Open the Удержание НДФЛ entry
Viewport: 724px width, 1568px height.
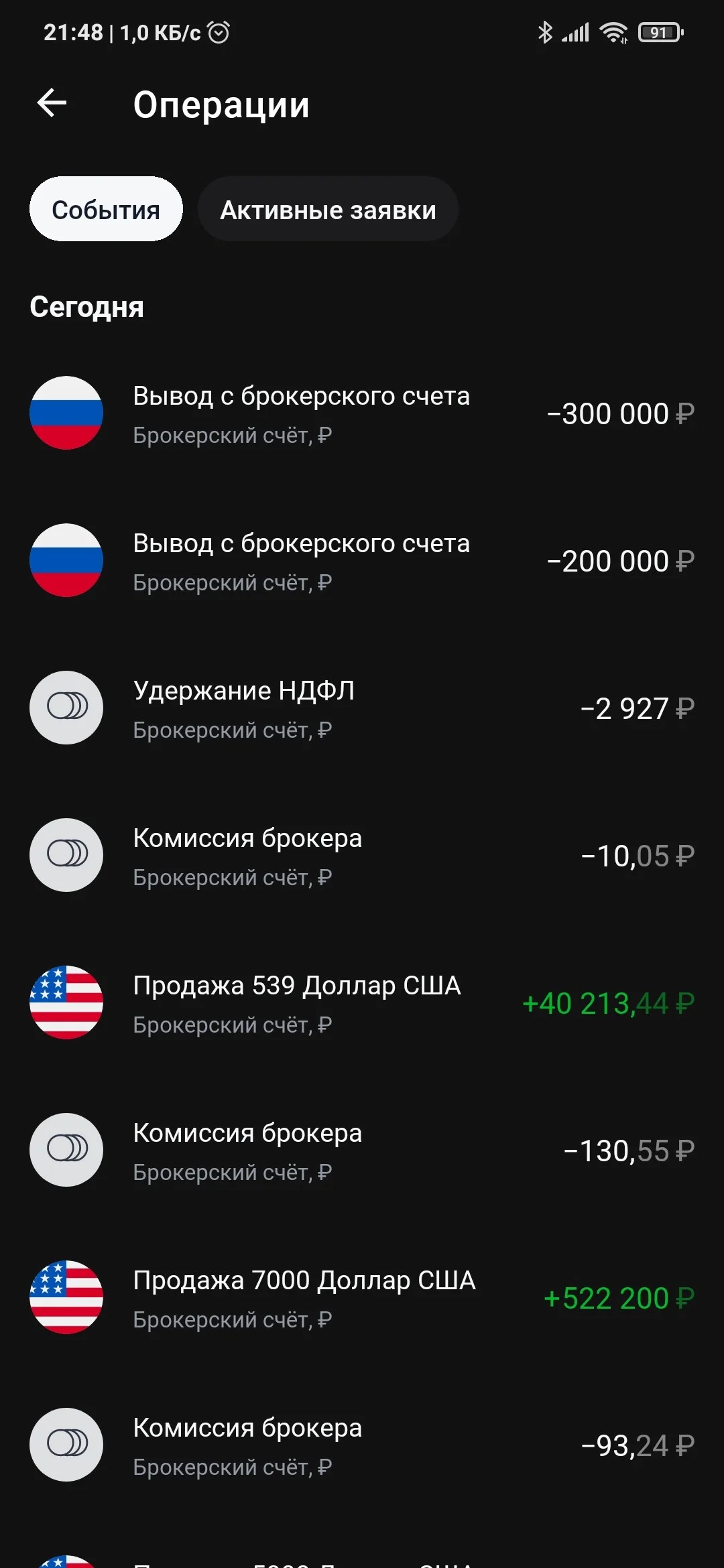(362, 708)
